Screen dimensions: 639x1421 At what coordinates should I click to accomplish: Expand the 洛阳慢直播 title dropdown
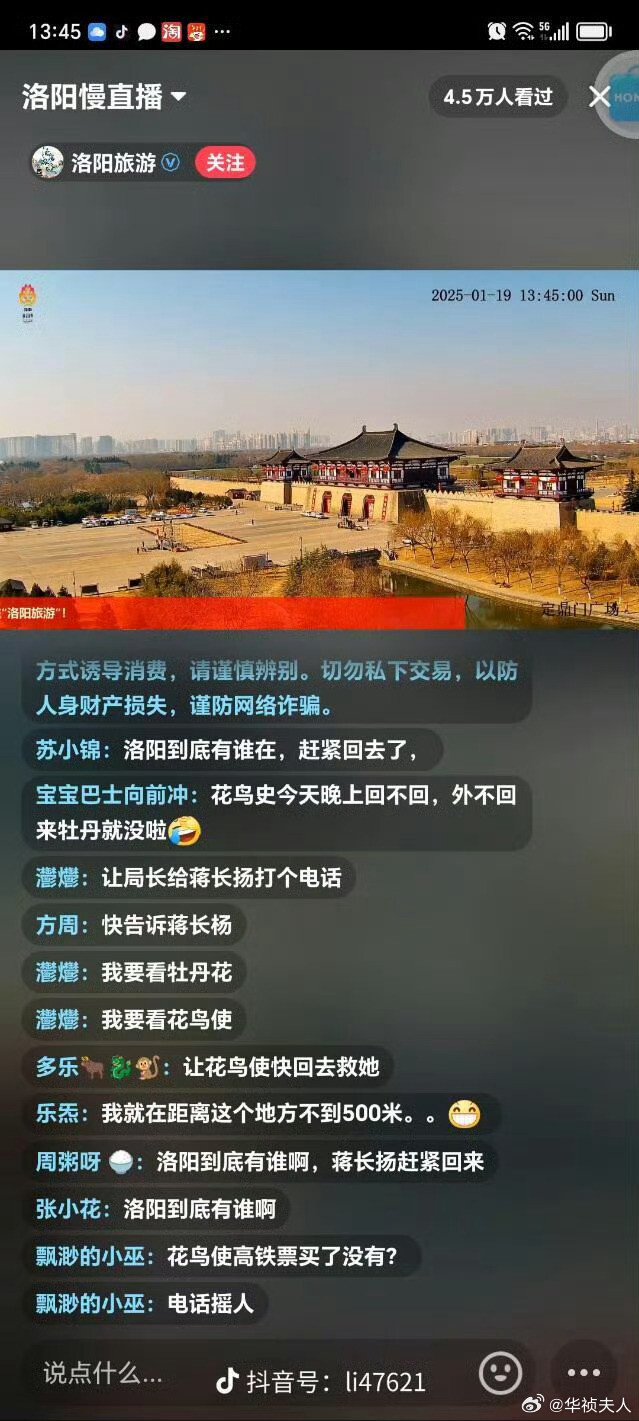[179, 97]
